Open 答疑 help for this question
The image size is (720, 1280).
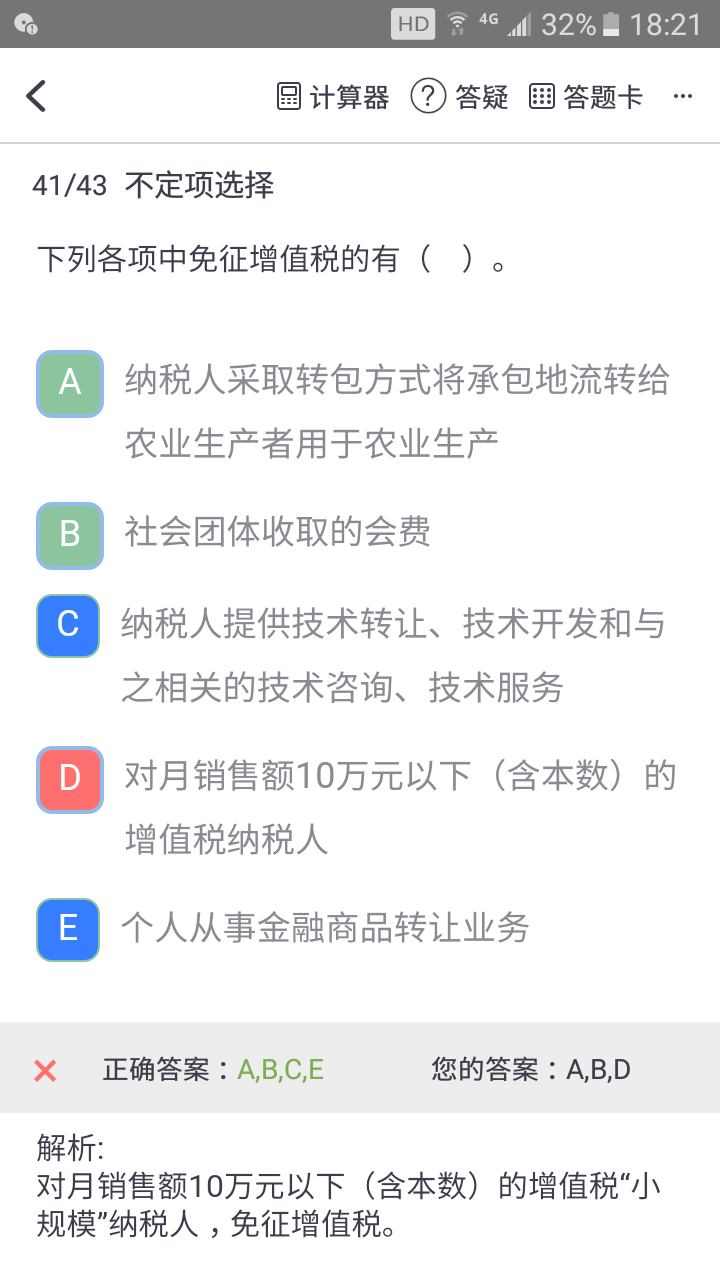(x=460, y=97)
